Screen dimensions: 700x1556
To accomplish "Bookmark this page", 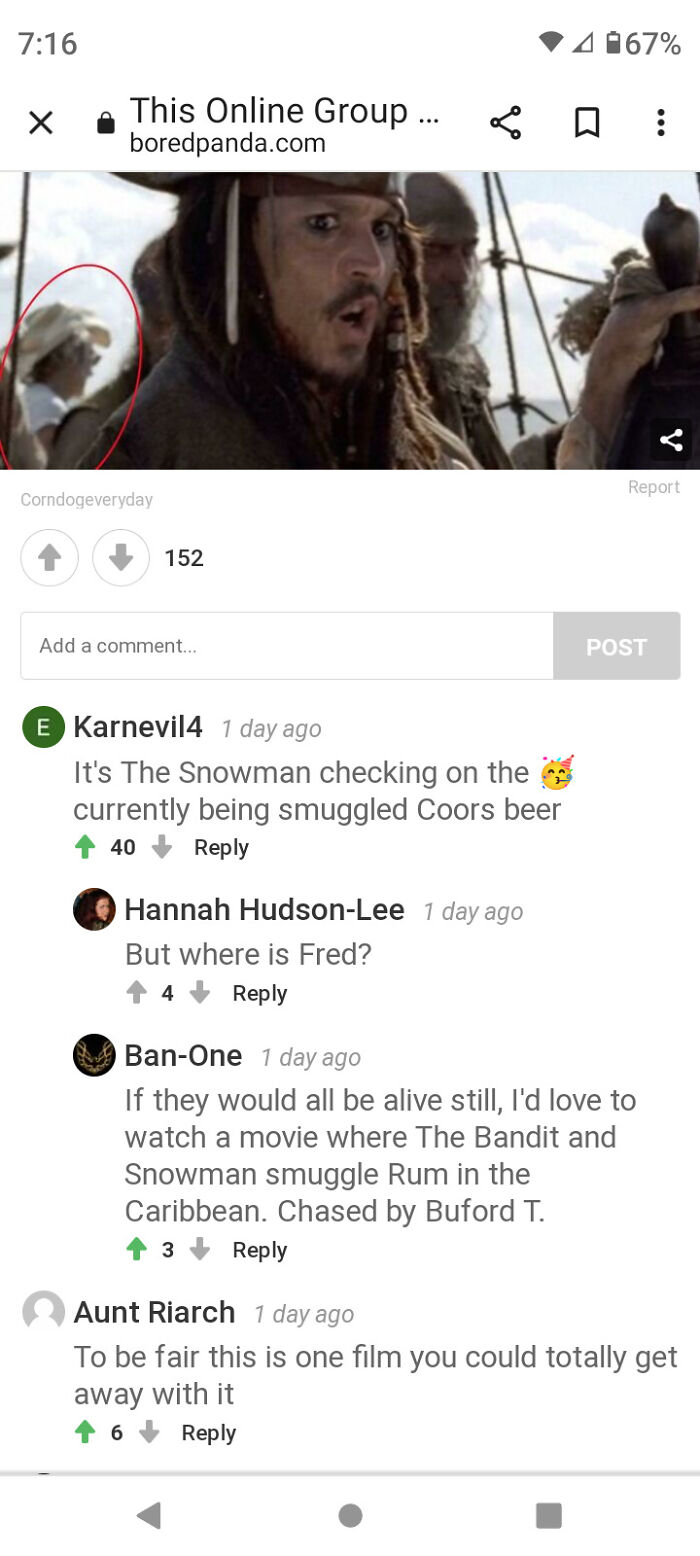I will (x=587, y=123).
